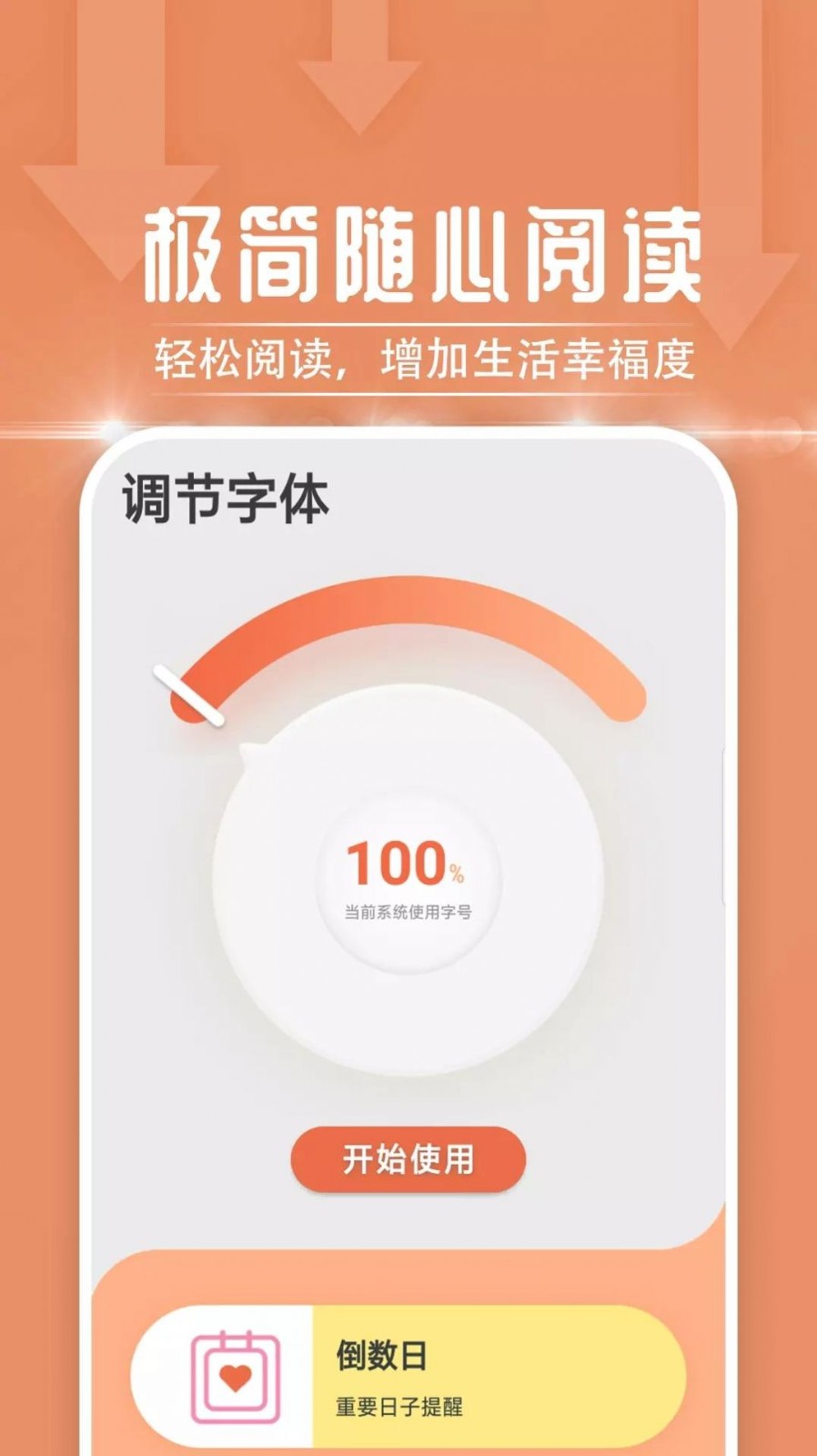Tap the 100% font size value
Screen dimensions: 817x1456
point(405,864)
